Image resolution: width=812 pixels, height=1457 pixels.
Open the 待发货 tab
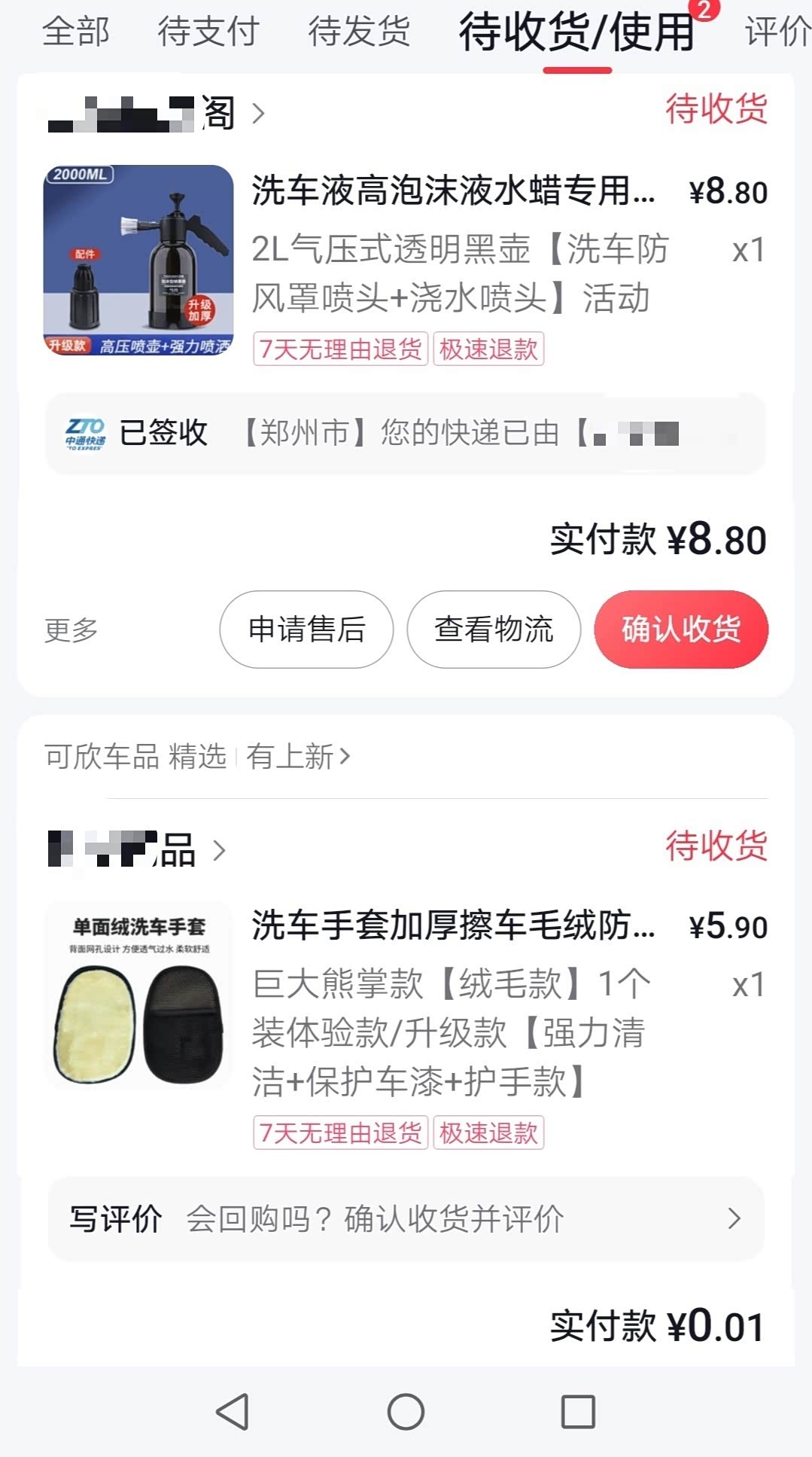point(359,32)
